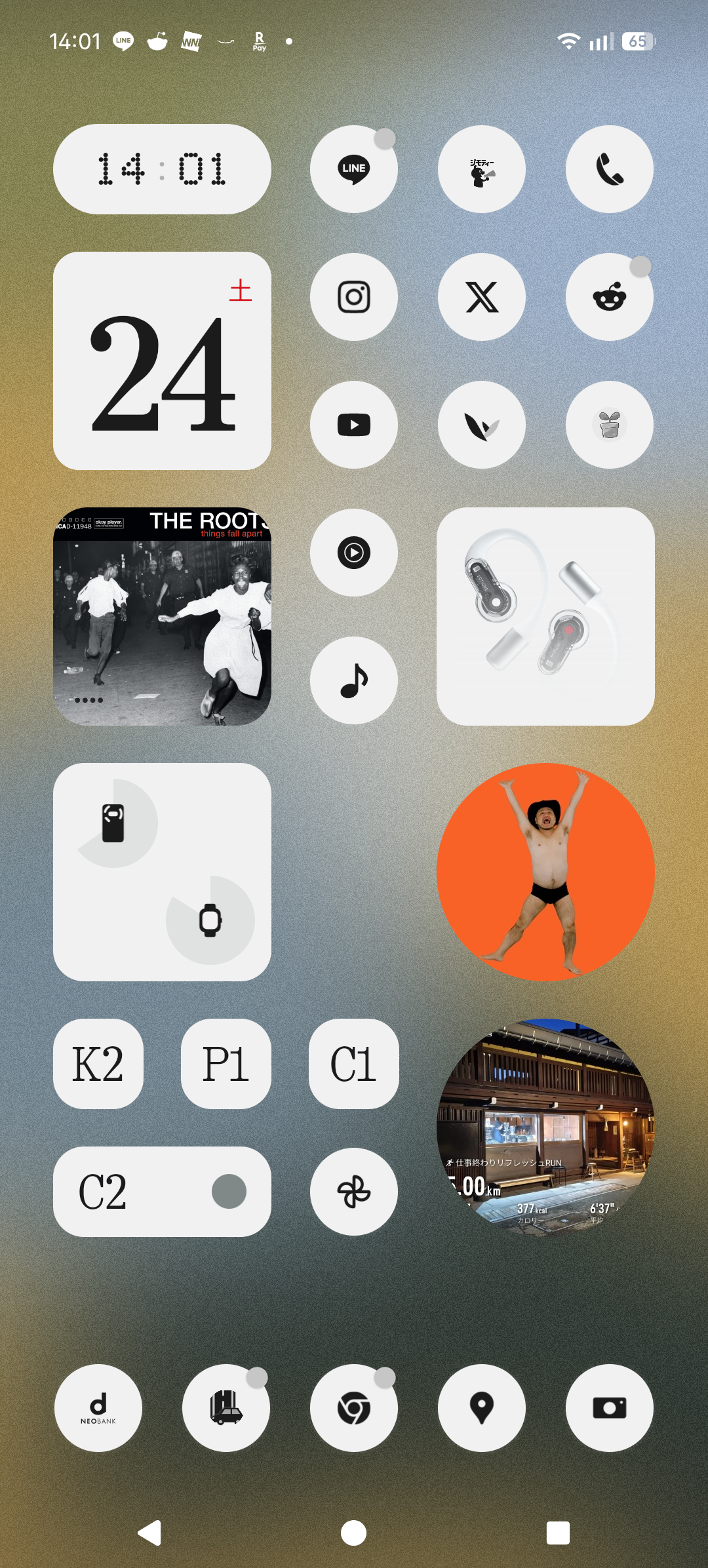This screenshot has width=708, height=1568.
Task: Open the d NEOBANK app
Action: pyautogui.click(x=98, y=1408)
